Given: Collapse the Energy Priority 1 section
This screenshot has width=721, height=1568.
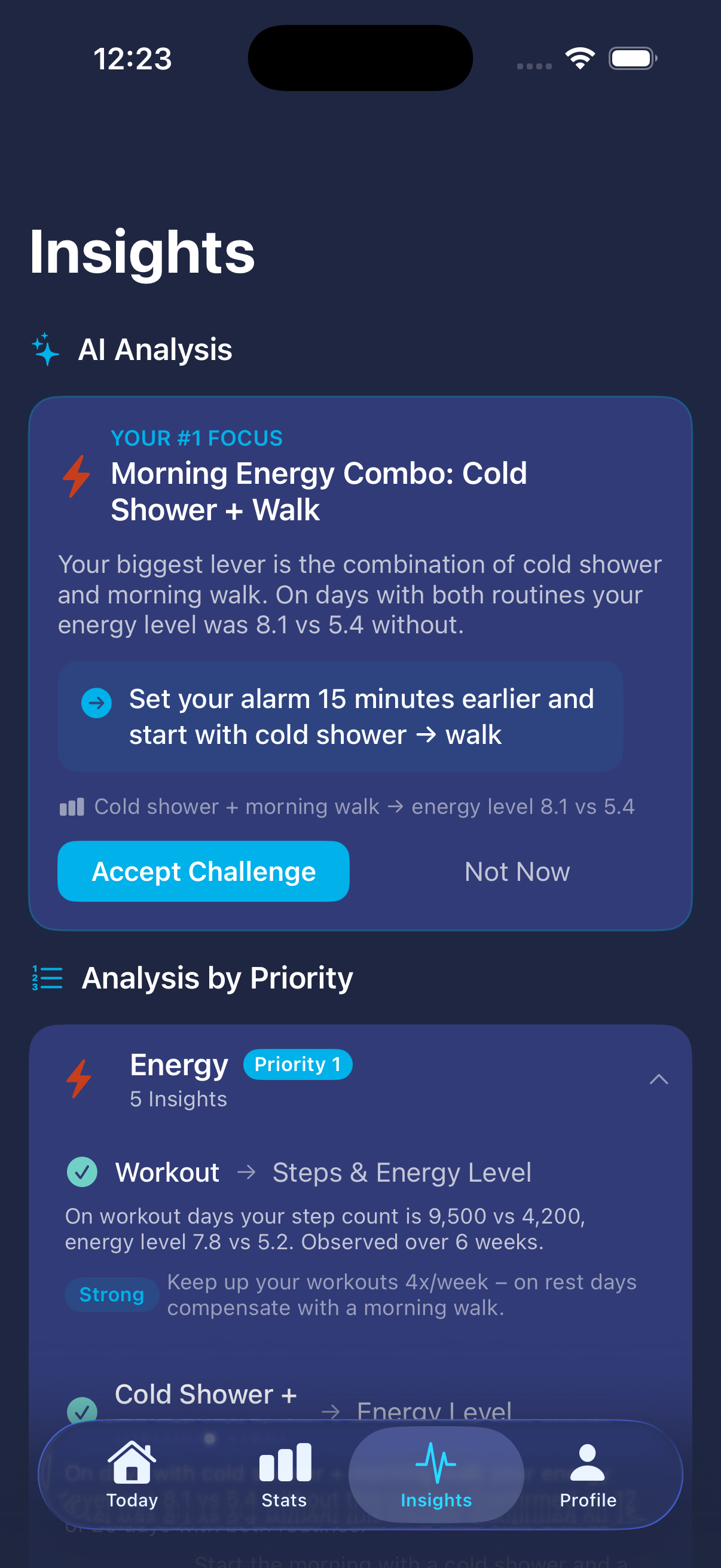Looking at the screenshot, I should [x=658, y=1080].
